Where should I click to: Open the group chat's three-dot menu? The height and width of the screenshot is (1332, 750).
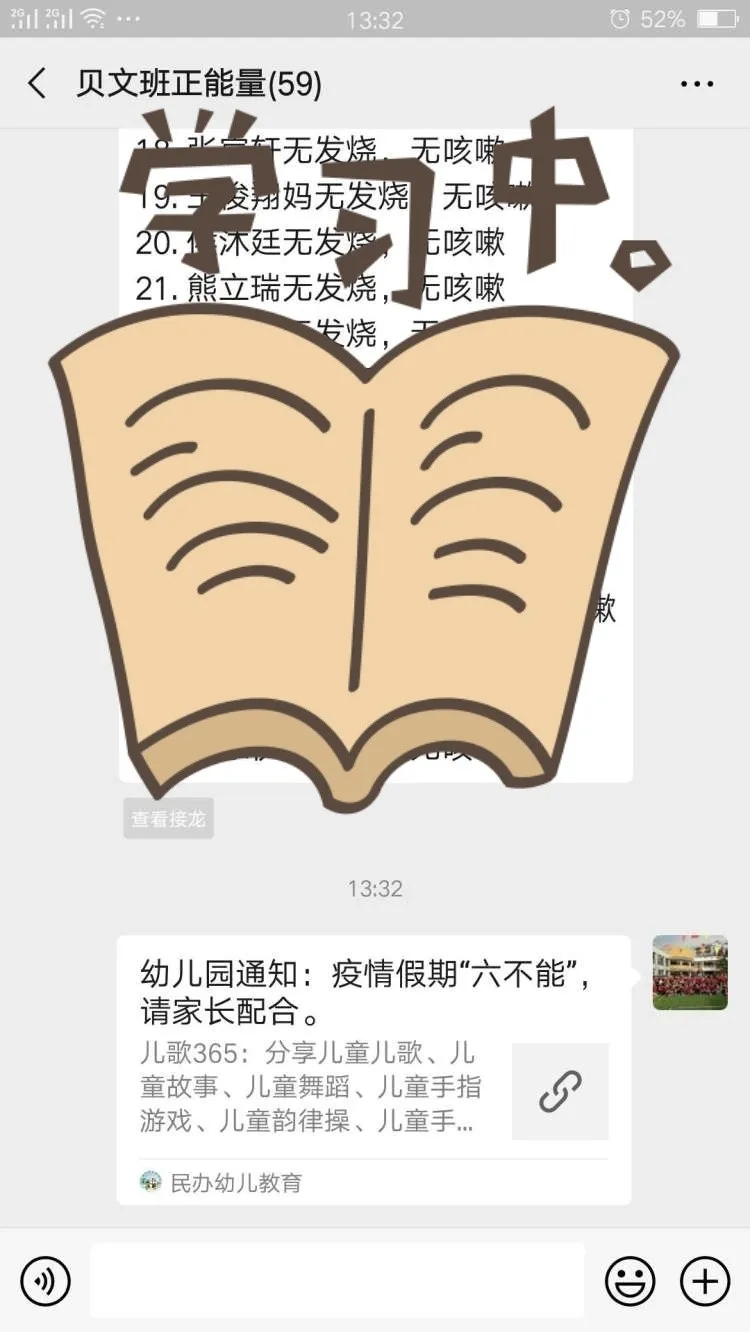click(696, 84)
